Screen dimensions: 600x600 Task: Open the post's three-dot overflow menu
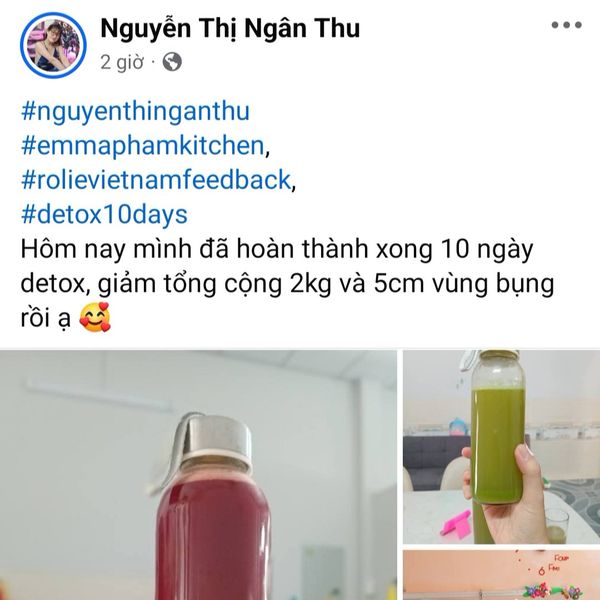tap(565, 24)
